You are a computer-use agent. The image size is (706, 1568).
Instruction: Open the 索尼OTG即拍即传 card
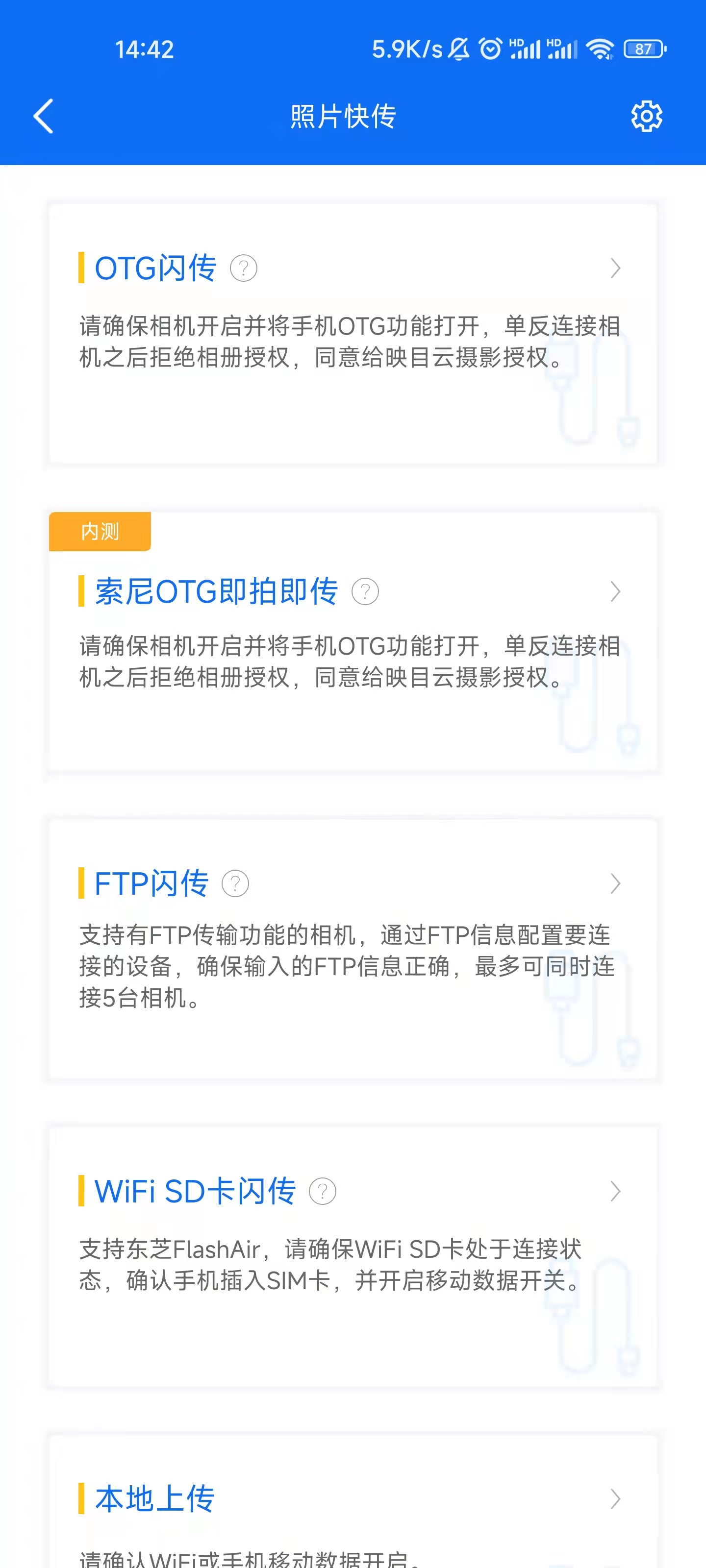click(x=353, y=642)
